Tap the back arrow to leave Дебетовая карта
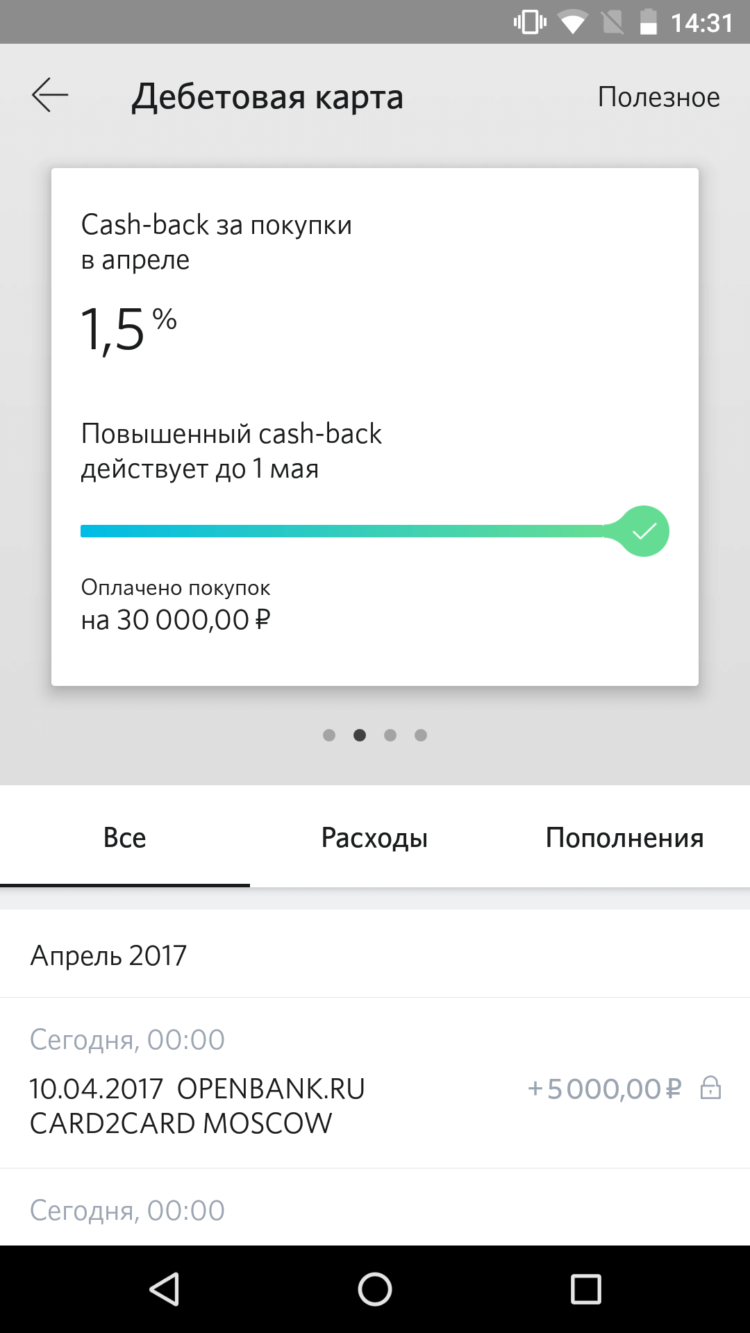Screen dimensions: 750x1333 [49, 95]
